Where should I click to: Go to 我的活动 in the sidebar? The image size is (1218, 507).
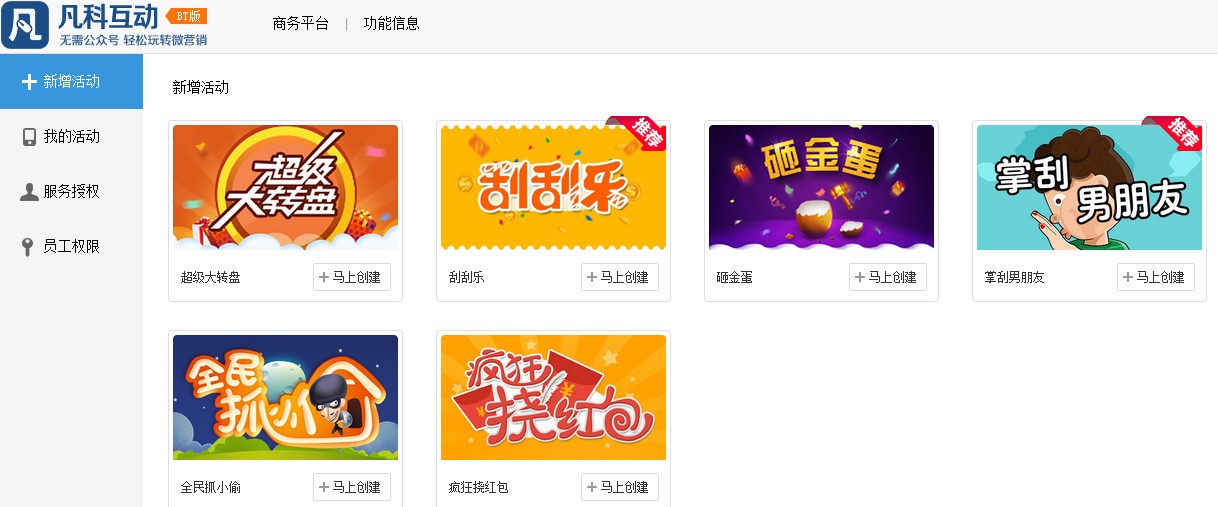71,137
